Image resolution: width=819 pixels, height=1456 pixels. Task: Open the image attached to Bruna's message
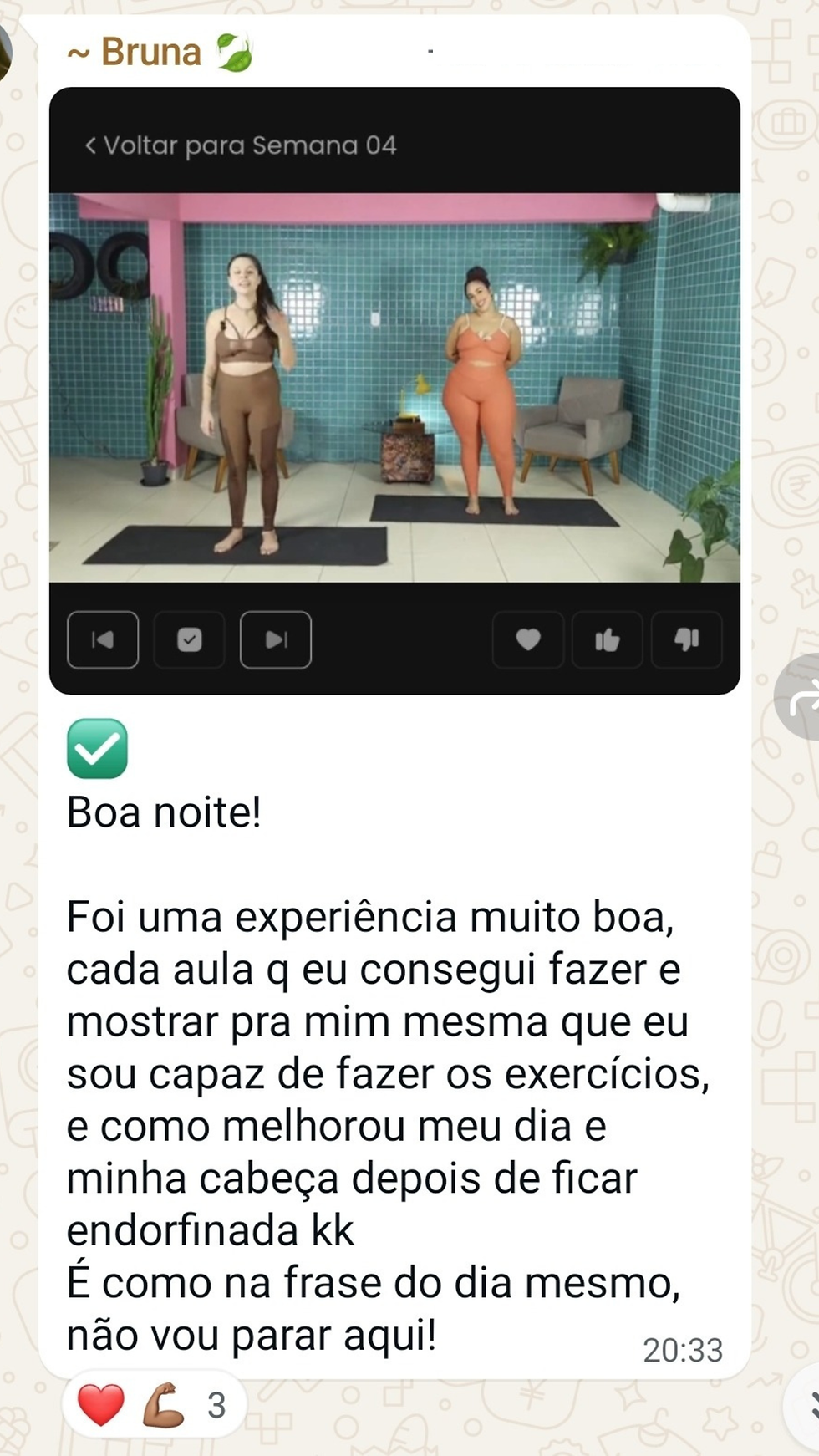coord(394,389)
